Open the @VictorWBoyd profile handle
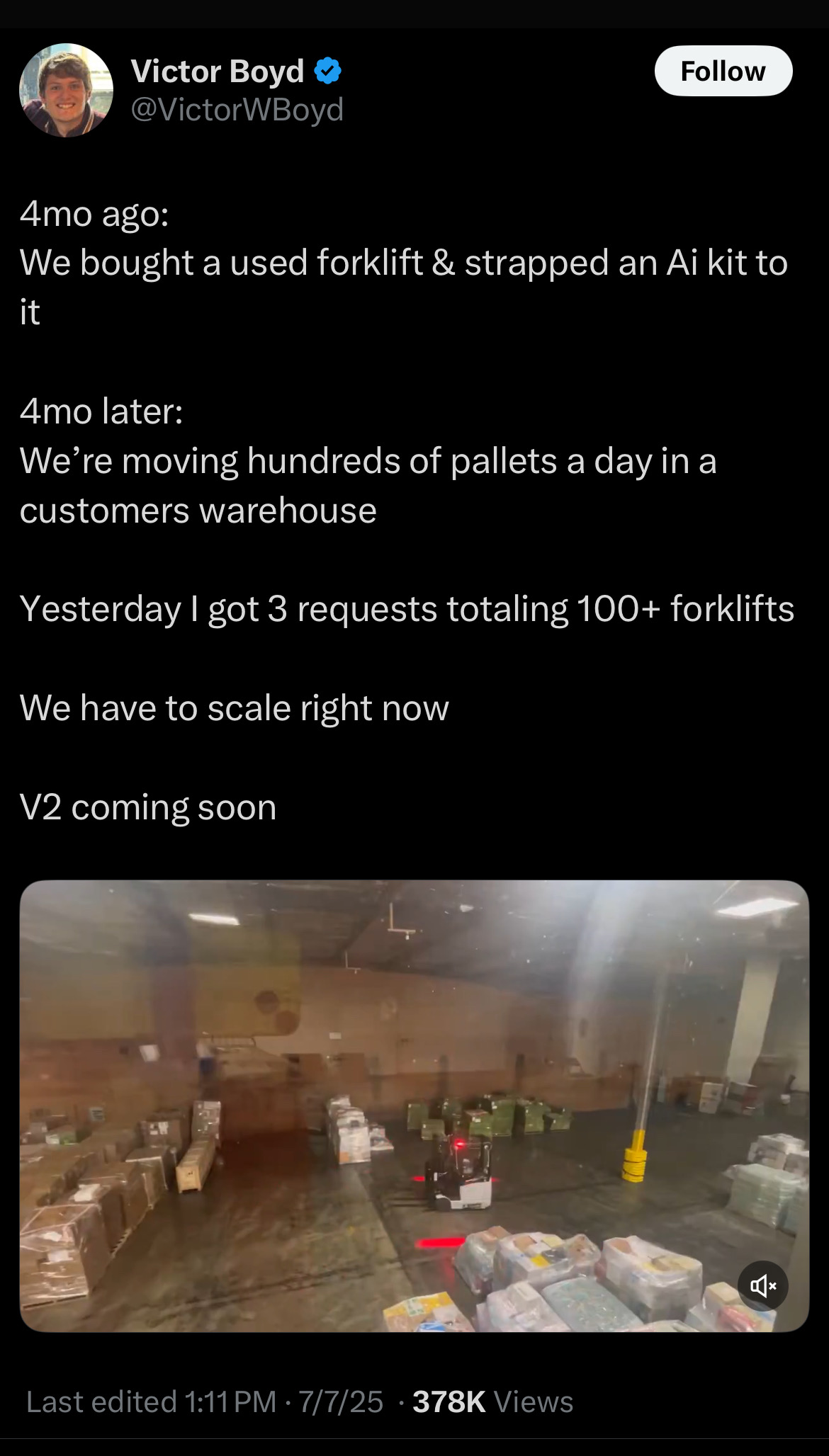829x1456 pixels. (237, 109)
